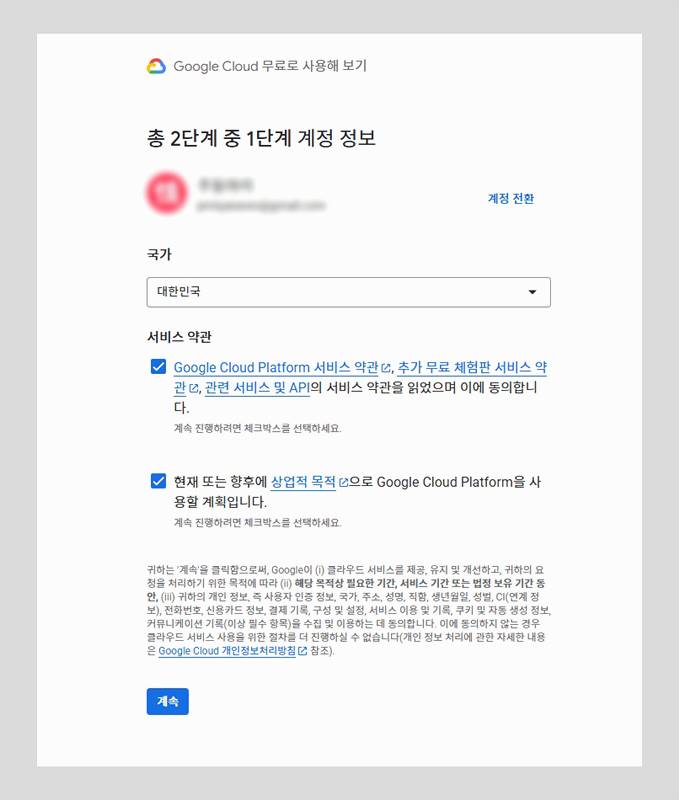The image size is (679, 800).
Task: Open 관련 서비스 및 API link
Action: (257, 387)
